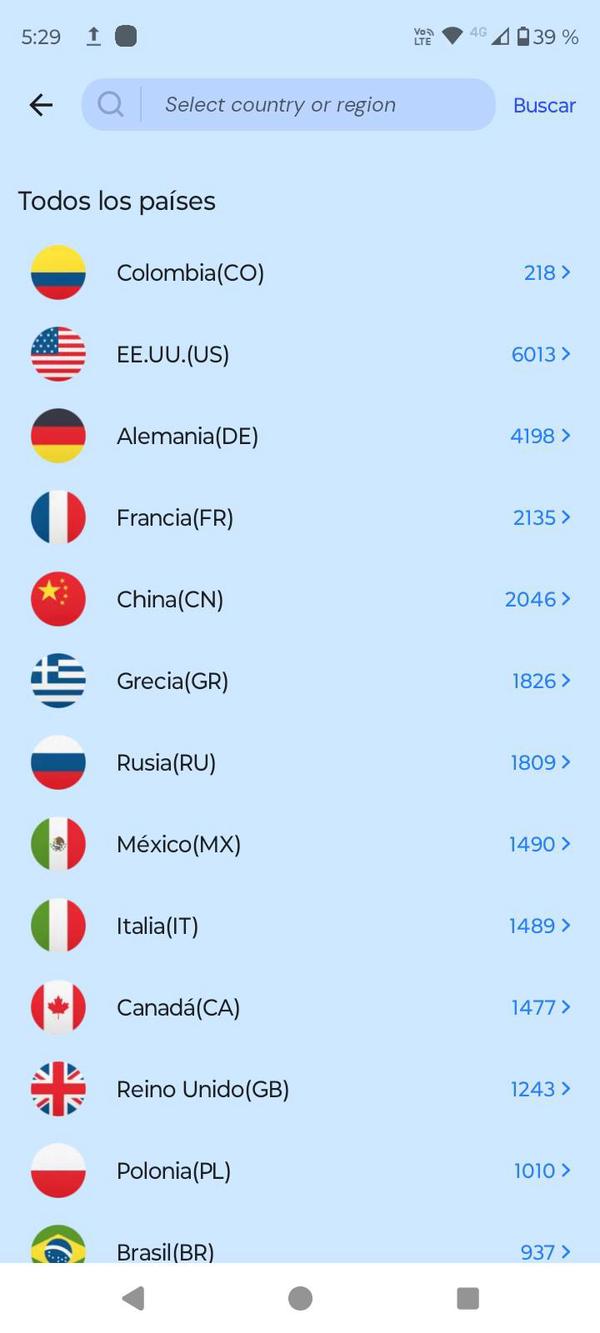Tap the Select country or region field

click(300, 105)
